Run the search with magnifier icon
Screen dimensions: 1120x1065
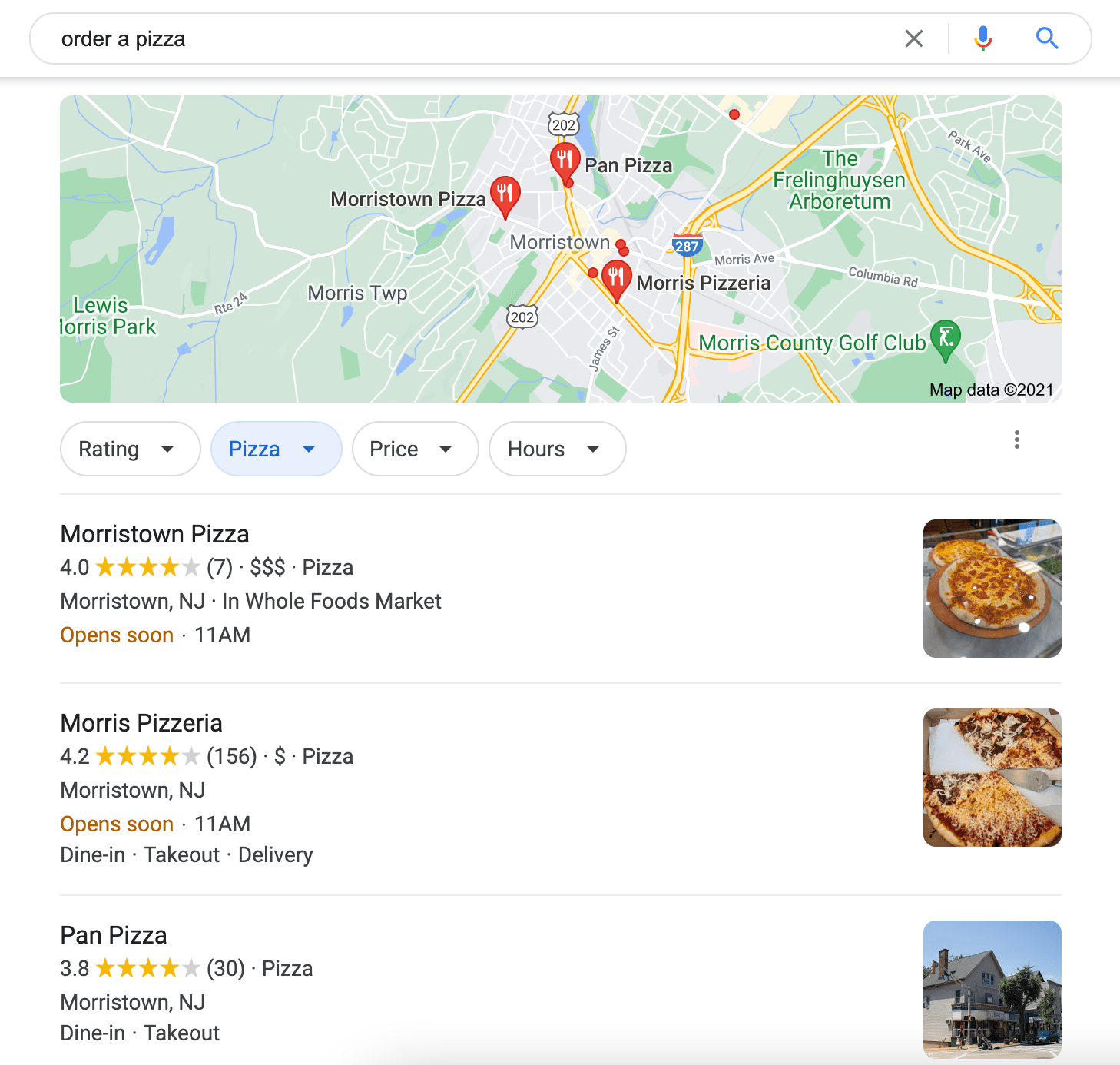[x=1047, y=38]
